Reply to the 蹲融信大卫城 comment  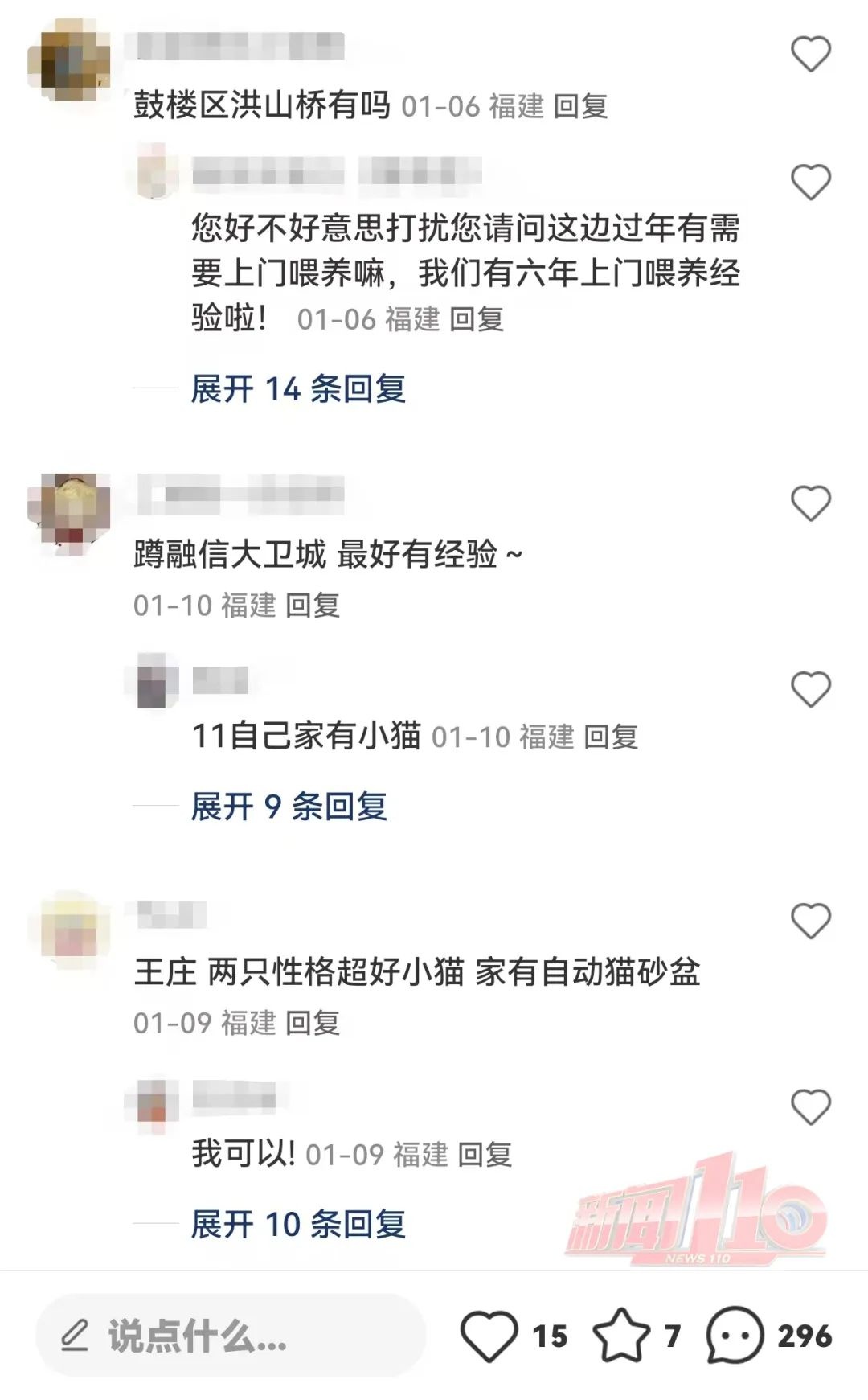(x=313, y=606)
